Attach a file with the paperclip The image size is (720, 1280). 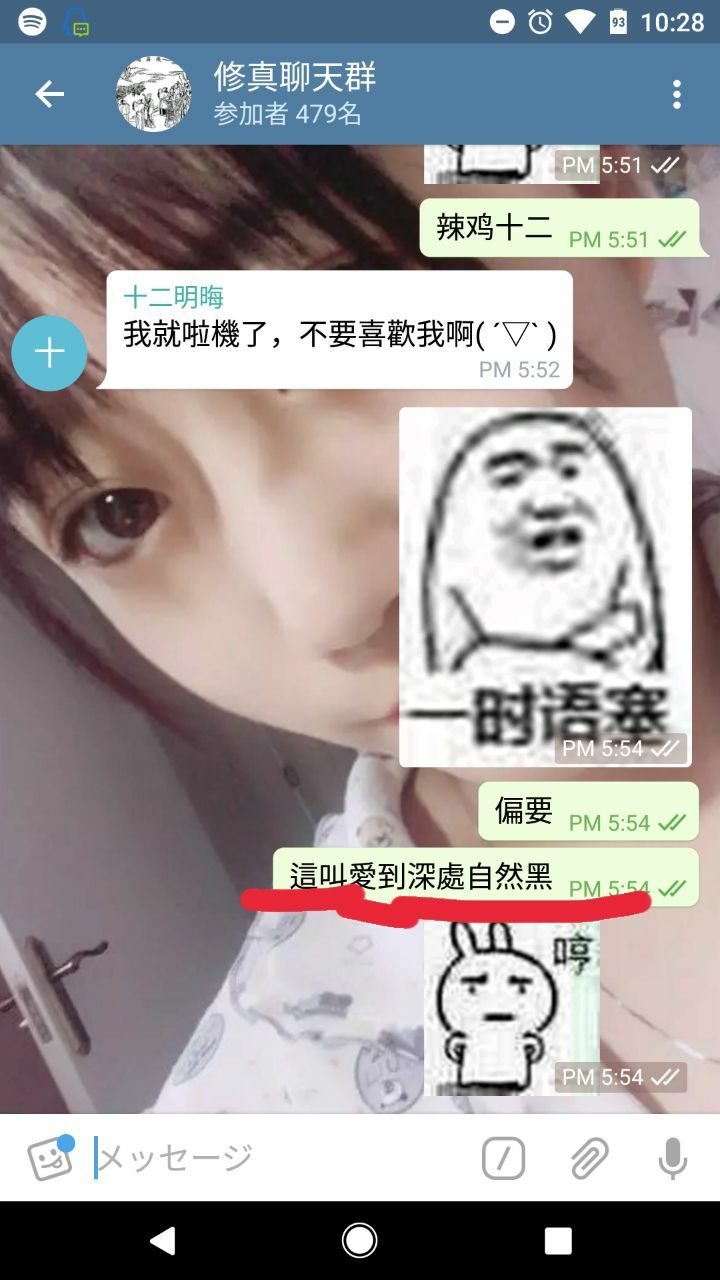tap(590, 1159)
